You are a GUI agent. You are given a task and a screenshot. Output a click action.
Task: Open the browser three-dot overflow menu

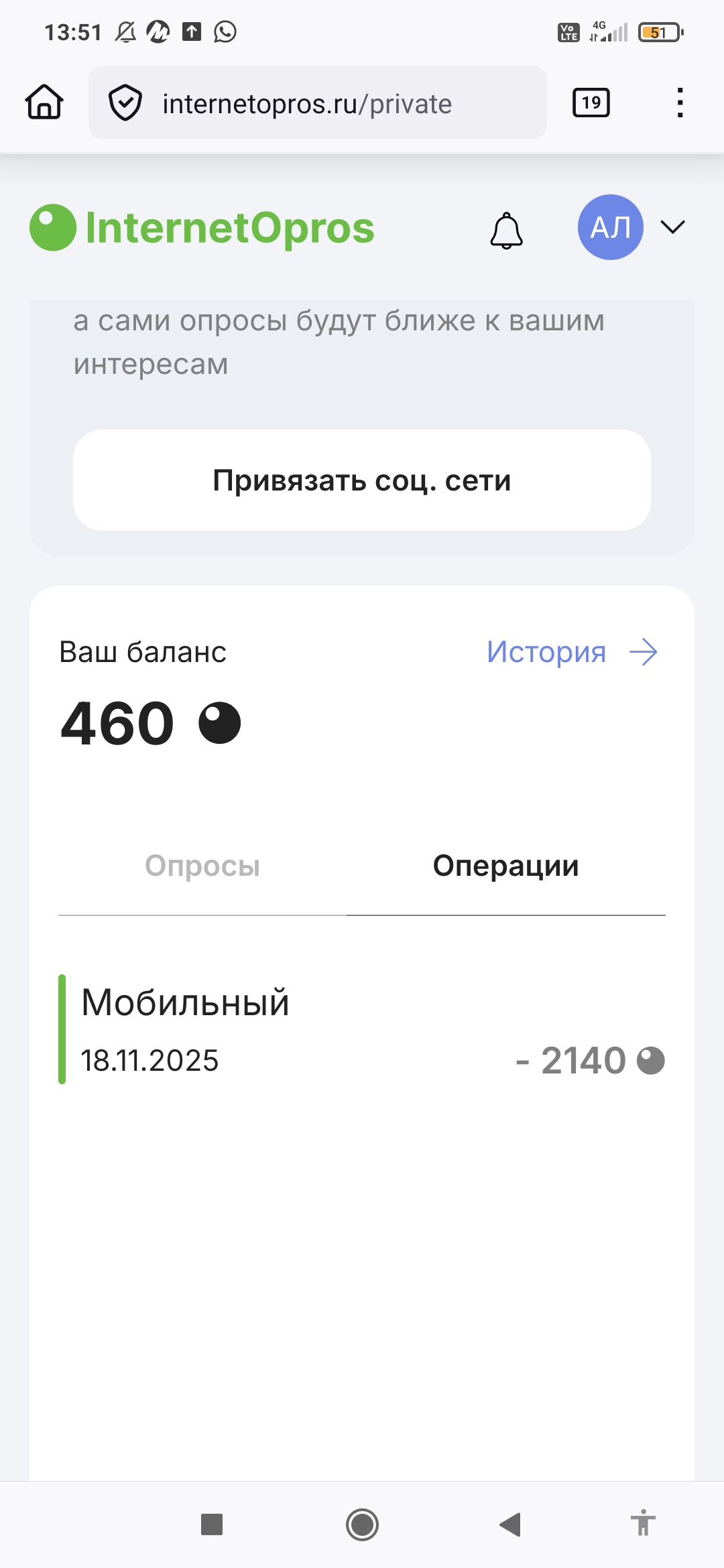680,103
